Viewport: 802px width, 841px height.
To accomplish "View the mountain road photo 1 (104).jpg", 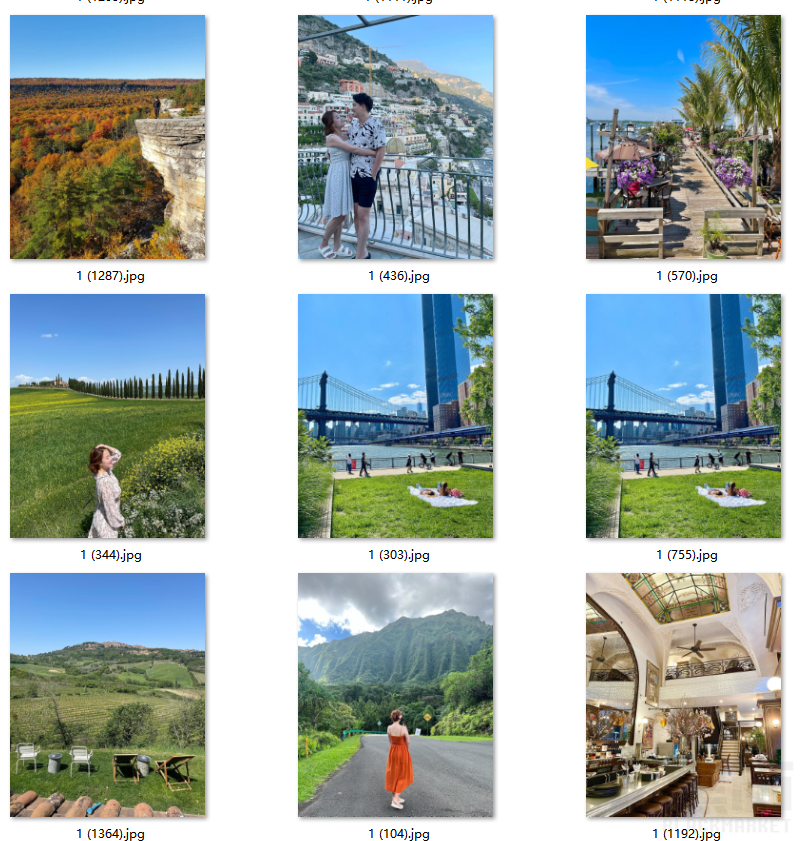I will pos(396,695).
